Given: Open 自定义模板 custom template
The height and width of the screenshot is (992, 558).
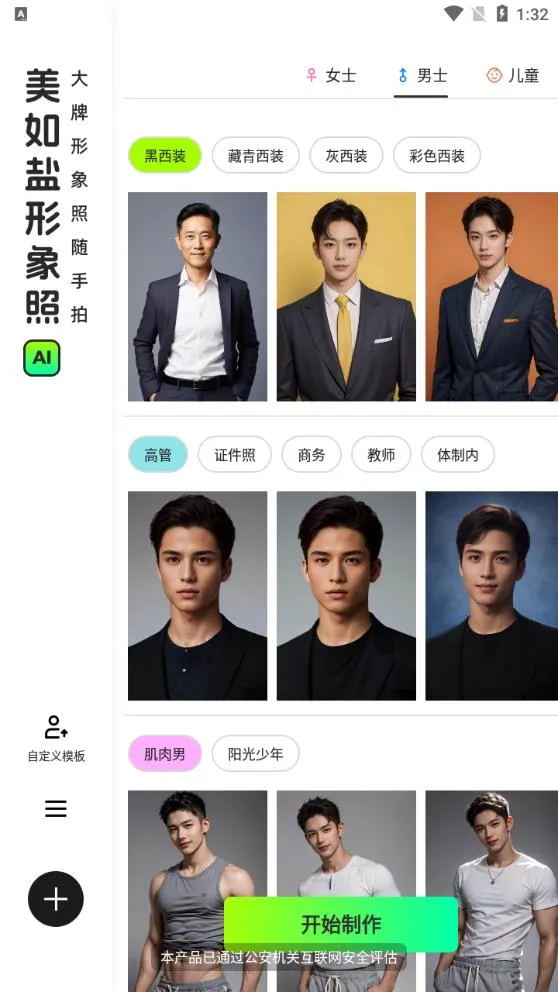Looking at the screenshot, I should (x=56, y=739).
